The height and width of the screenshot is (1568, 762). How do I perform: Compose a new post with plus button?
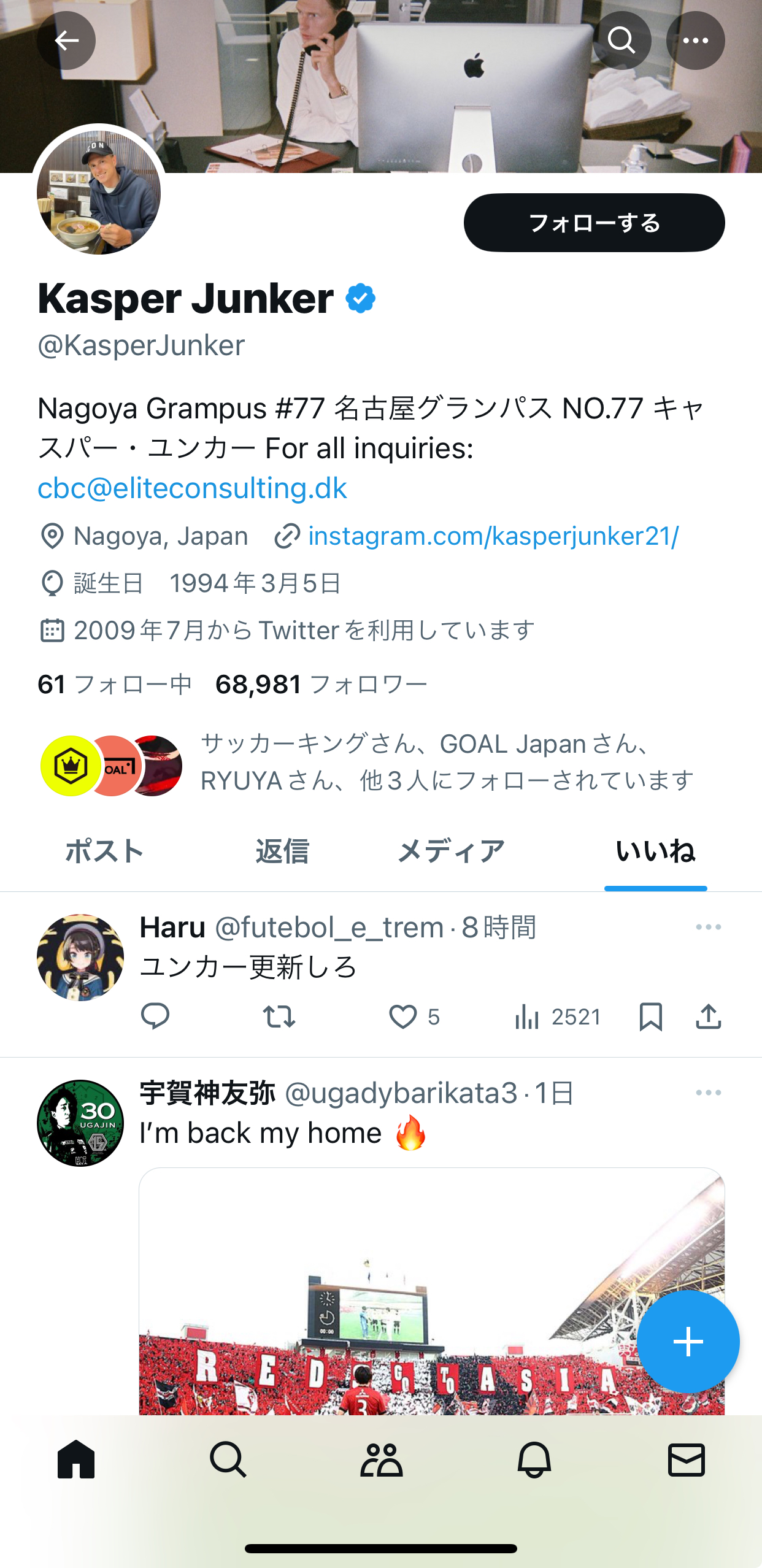click(688, 1342)
